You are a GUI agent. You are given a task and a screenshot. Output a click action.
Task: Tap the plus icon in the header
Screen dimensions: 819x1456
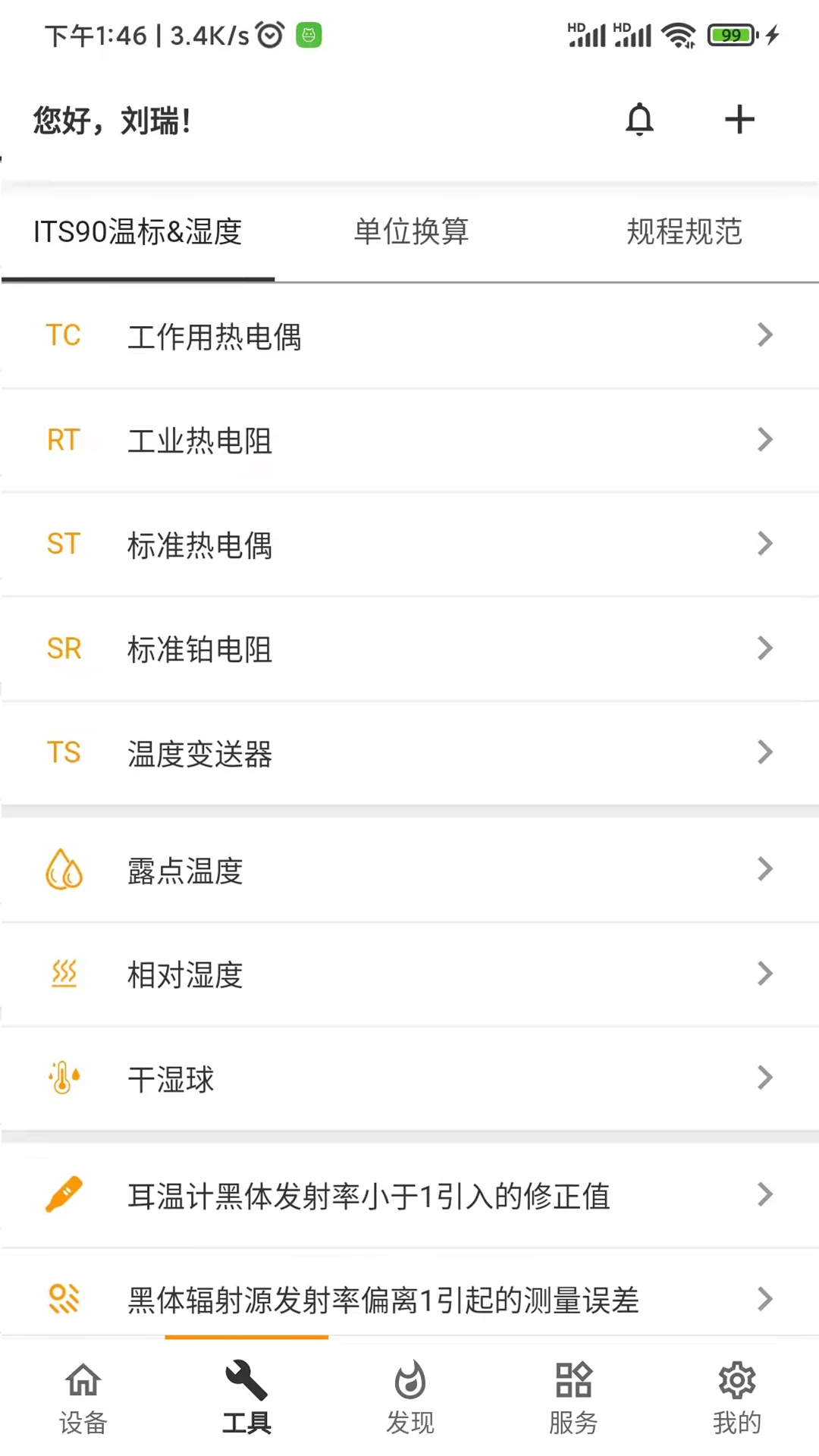[739, 119]
